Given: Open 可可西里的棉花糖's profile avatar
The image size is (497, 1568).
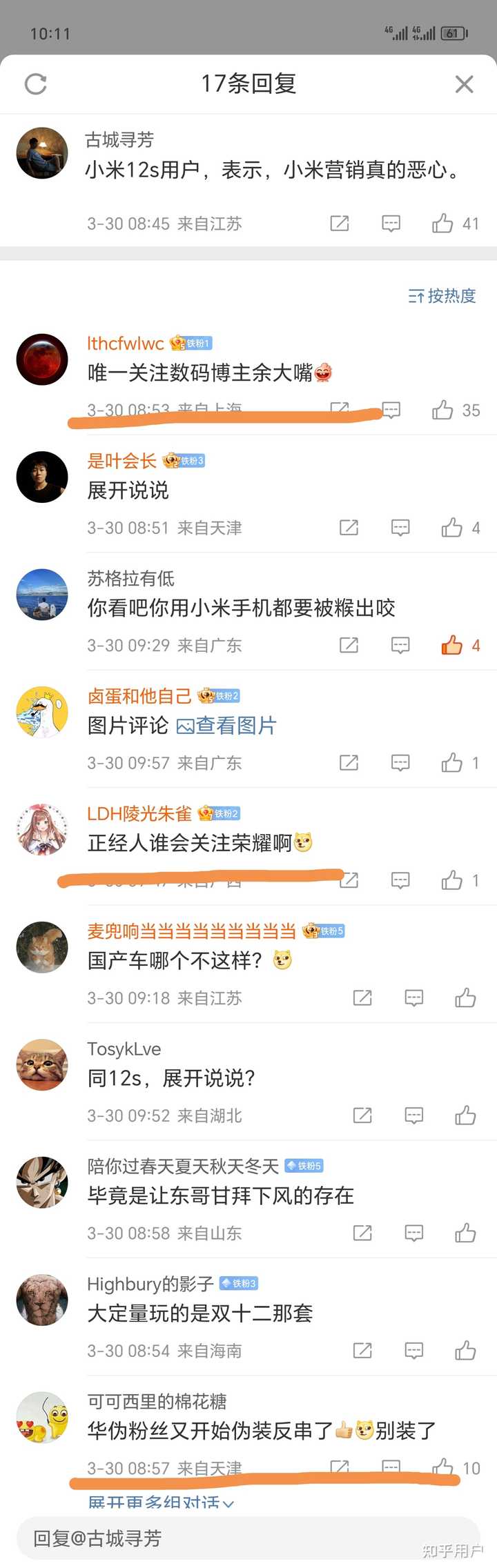Looking at the screenshot, I should [x=42, y=1418].
